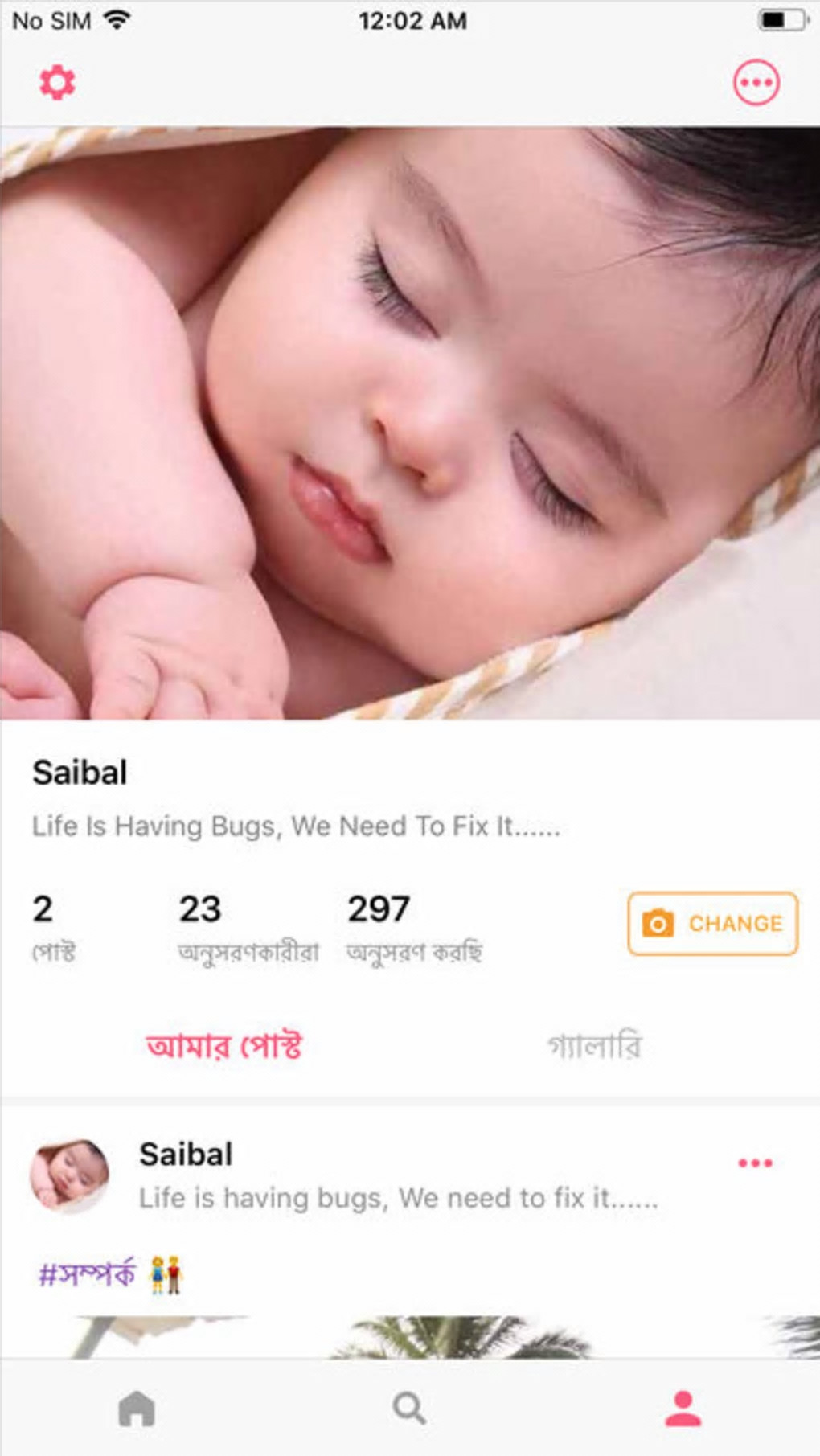Open options dots on Saibal's post
820x1456 pixels.
click(755, 1163)
